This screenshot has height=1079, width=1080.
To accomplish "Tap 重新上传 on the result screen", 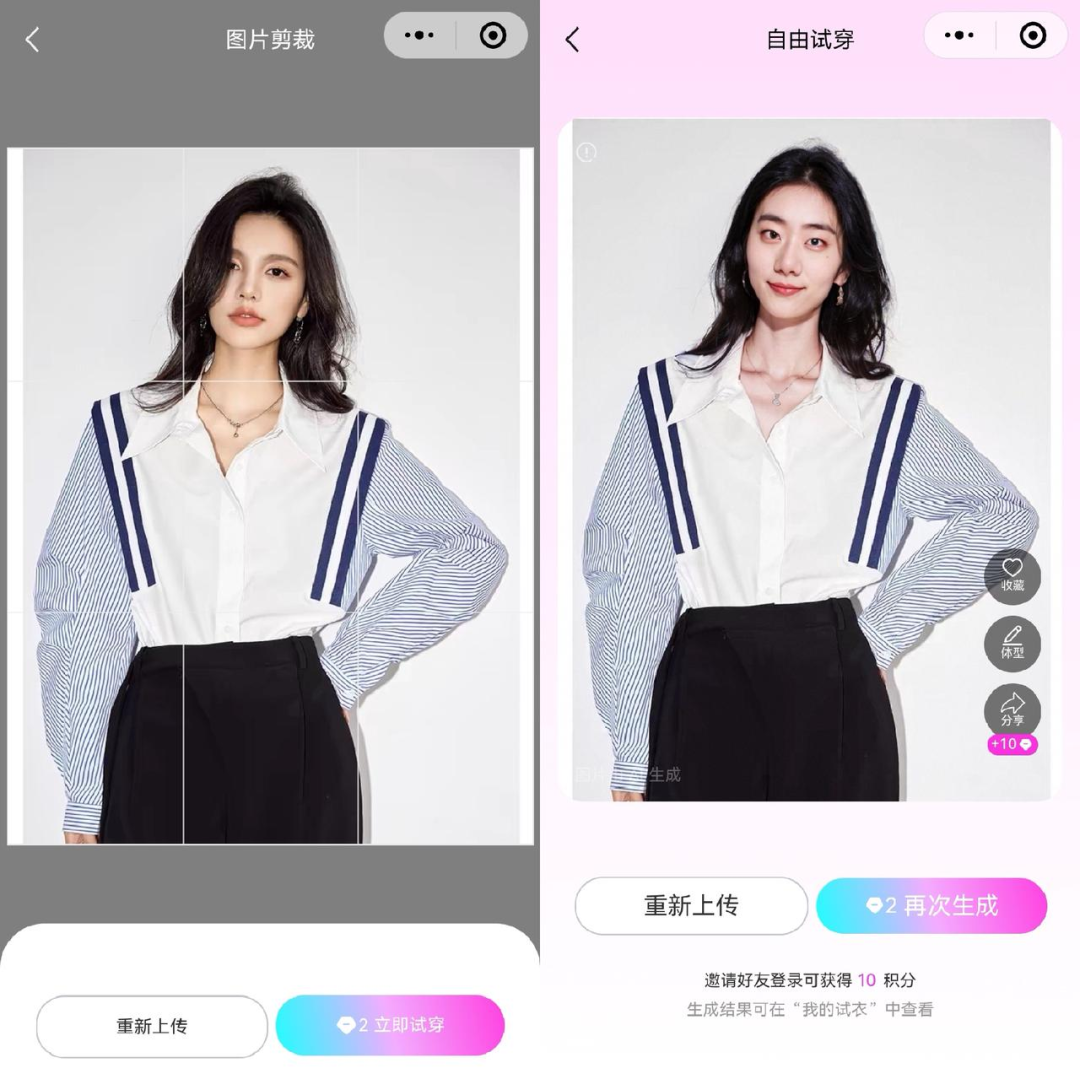I will [x=691, y=906].
